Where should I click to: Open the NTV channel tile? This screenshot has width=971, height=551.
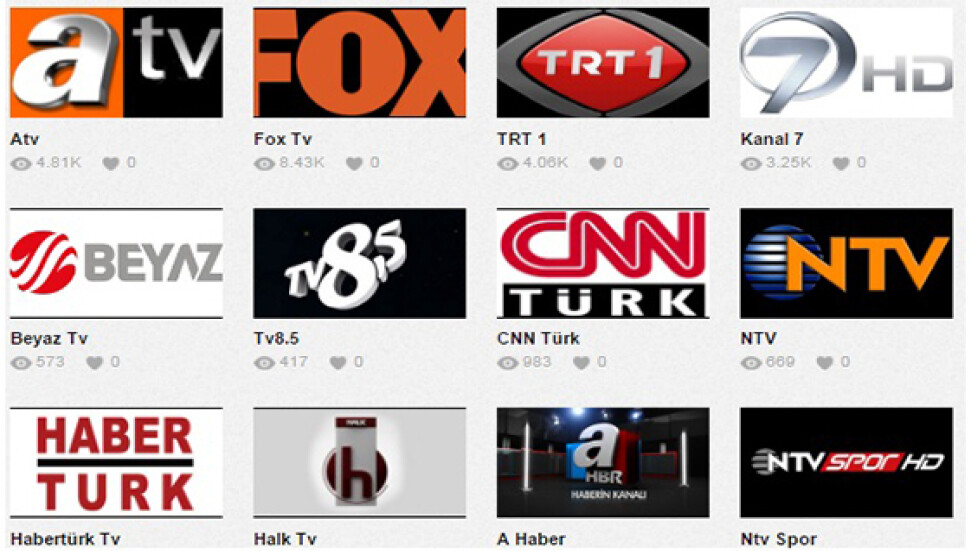click(846, 263)
